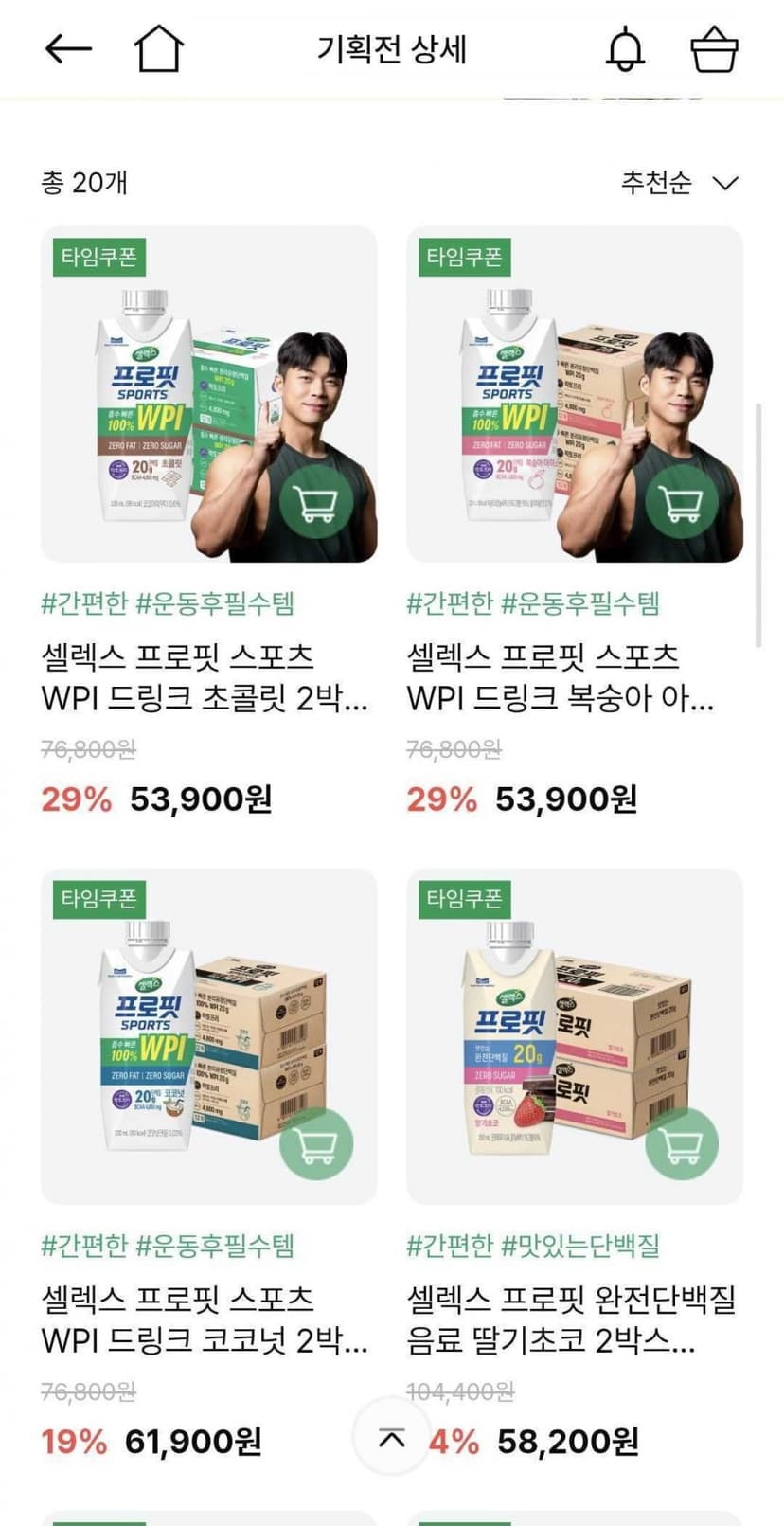Viewport: 784px width, 1526px height.
Task: Add WPI 복숭아 drink to cart
Action: [682, 502]
